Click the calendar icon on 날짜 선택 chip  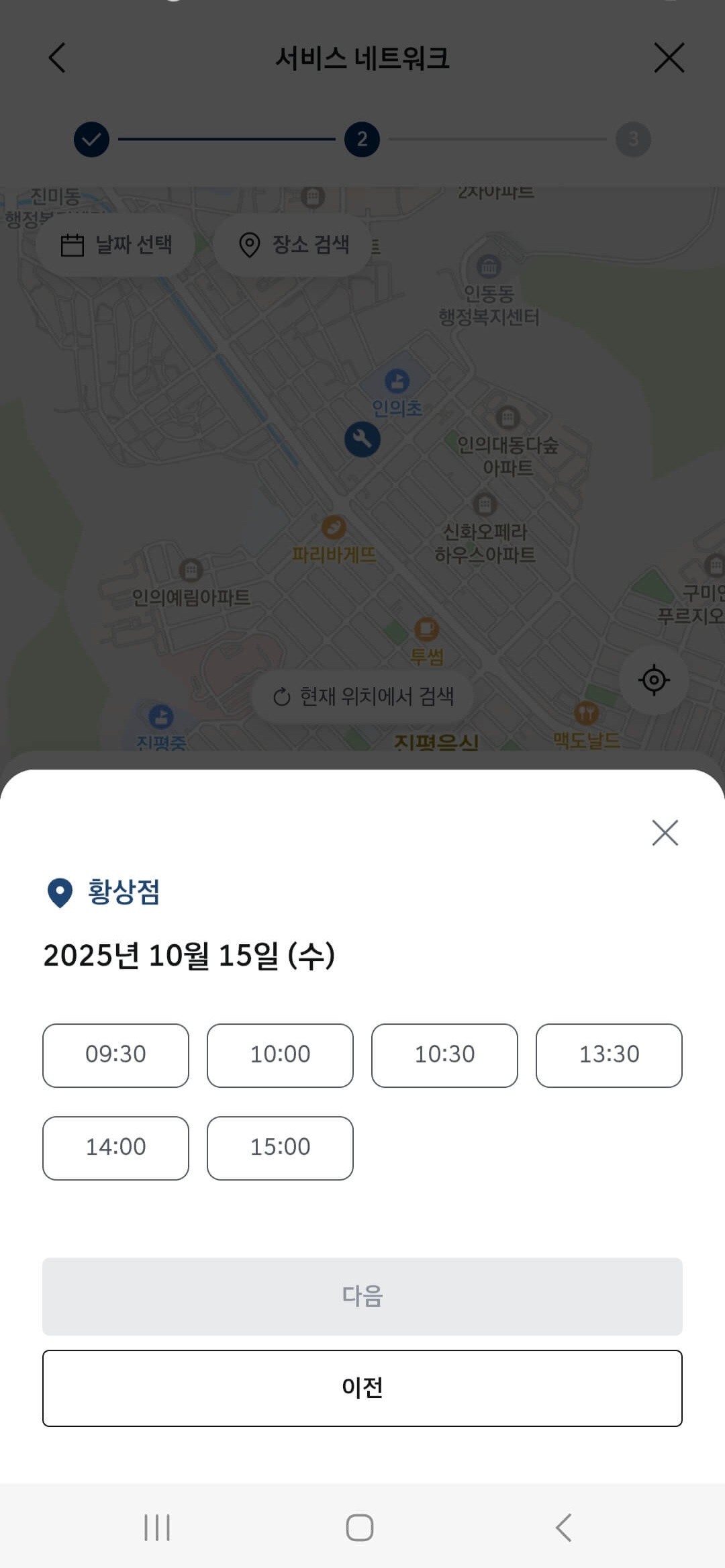click(x=73, y=245)
